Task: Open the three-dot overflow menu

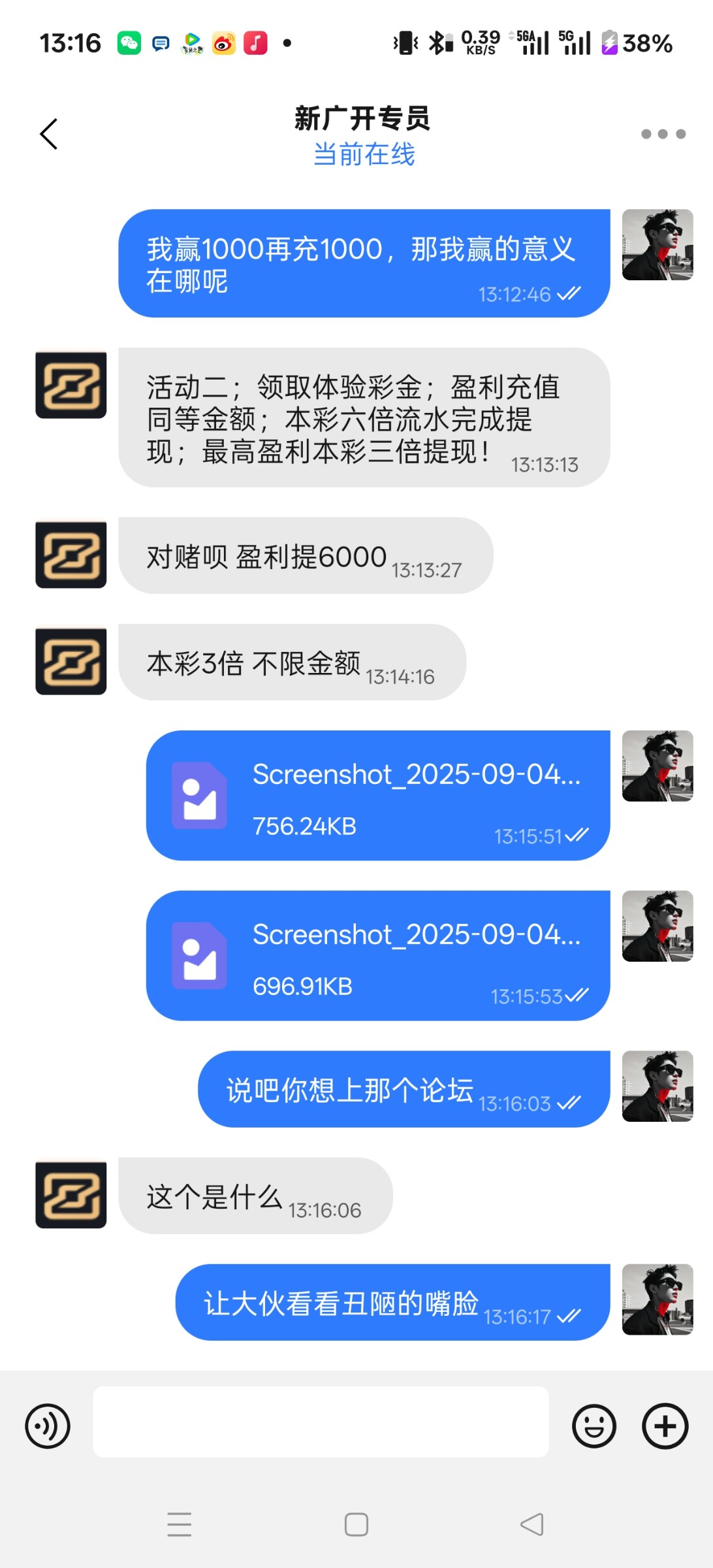Action: [663, 134]
